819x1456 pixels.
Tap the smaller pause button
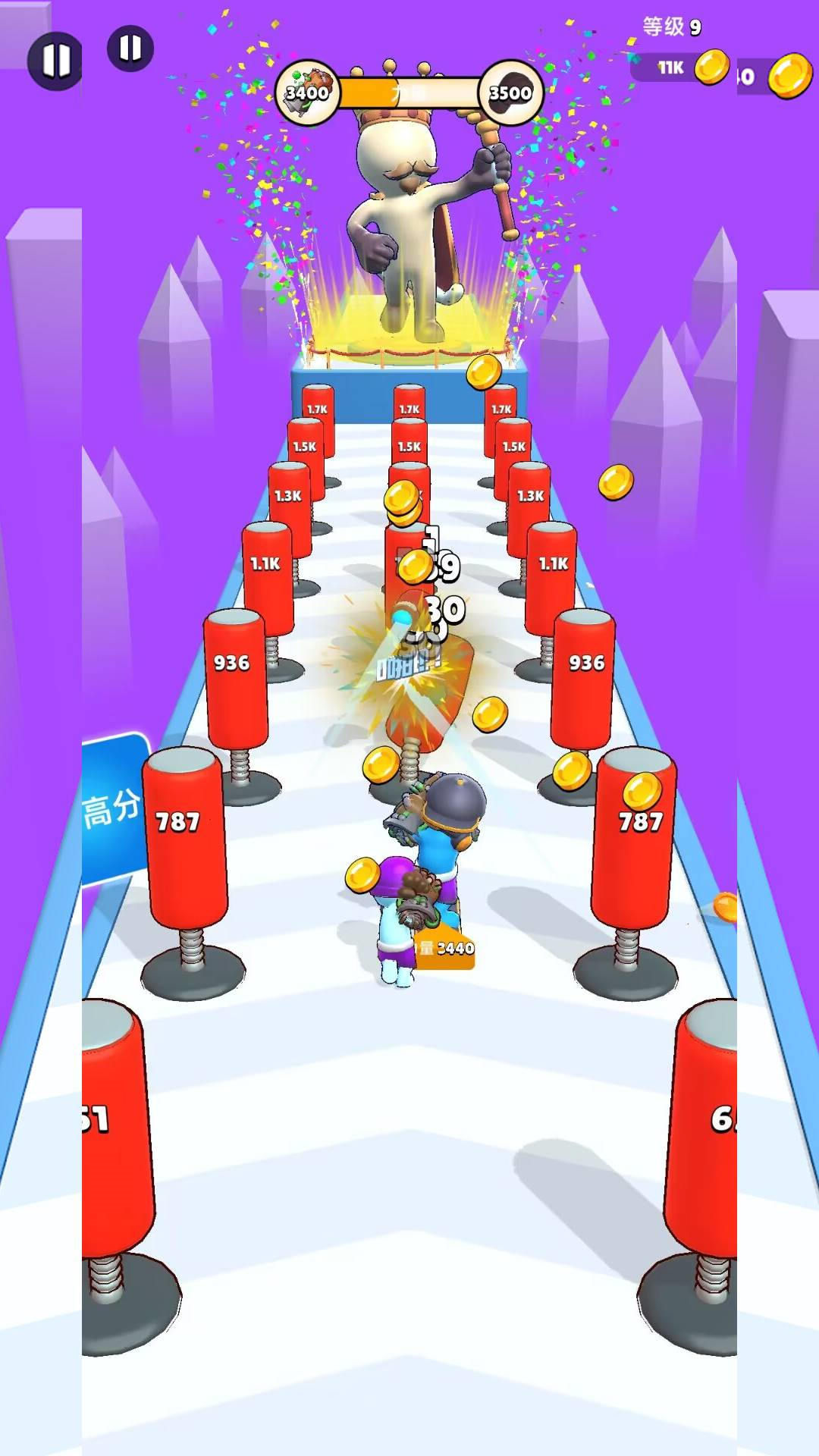coord(130,49)
